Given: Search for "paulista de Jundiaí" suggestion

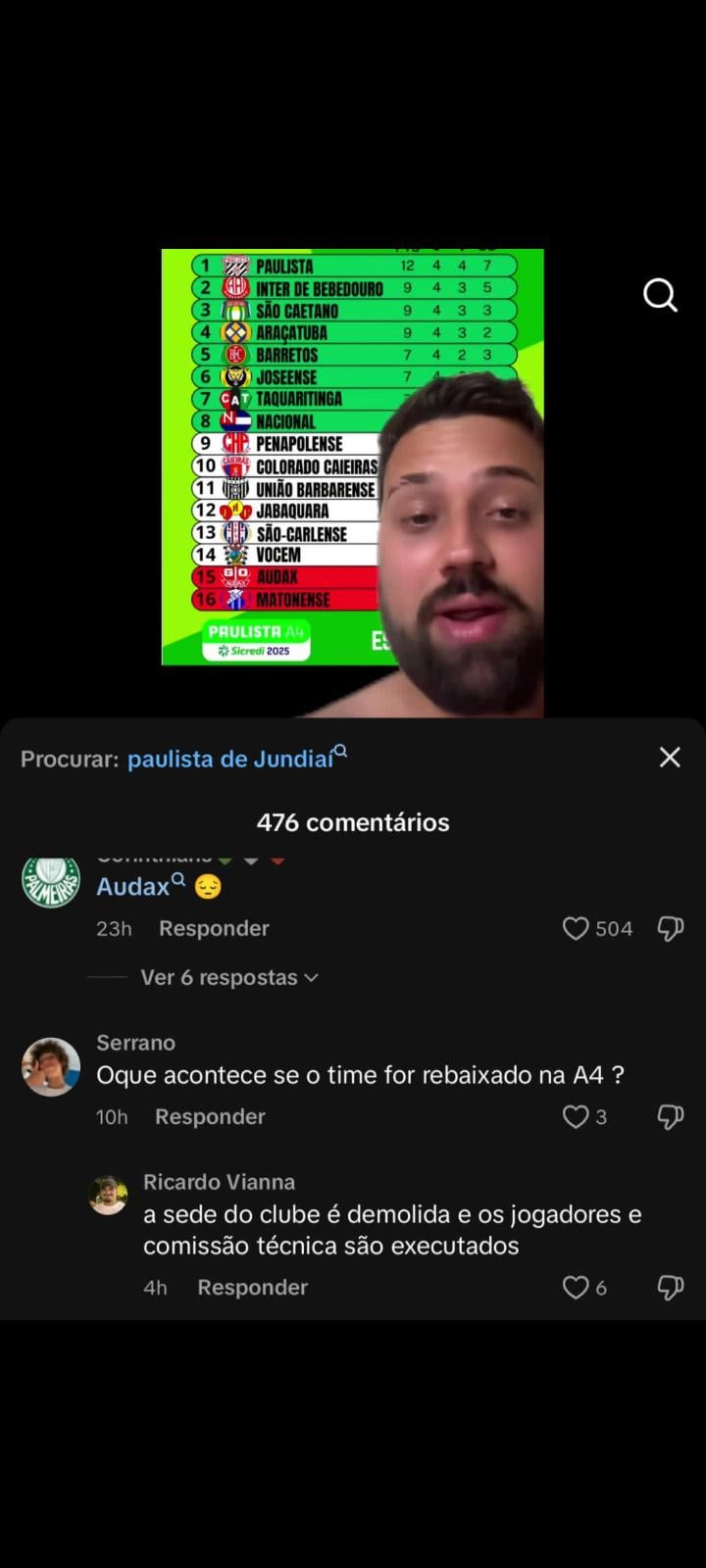Looking at the screenshot, I should [x=231, y=759].
